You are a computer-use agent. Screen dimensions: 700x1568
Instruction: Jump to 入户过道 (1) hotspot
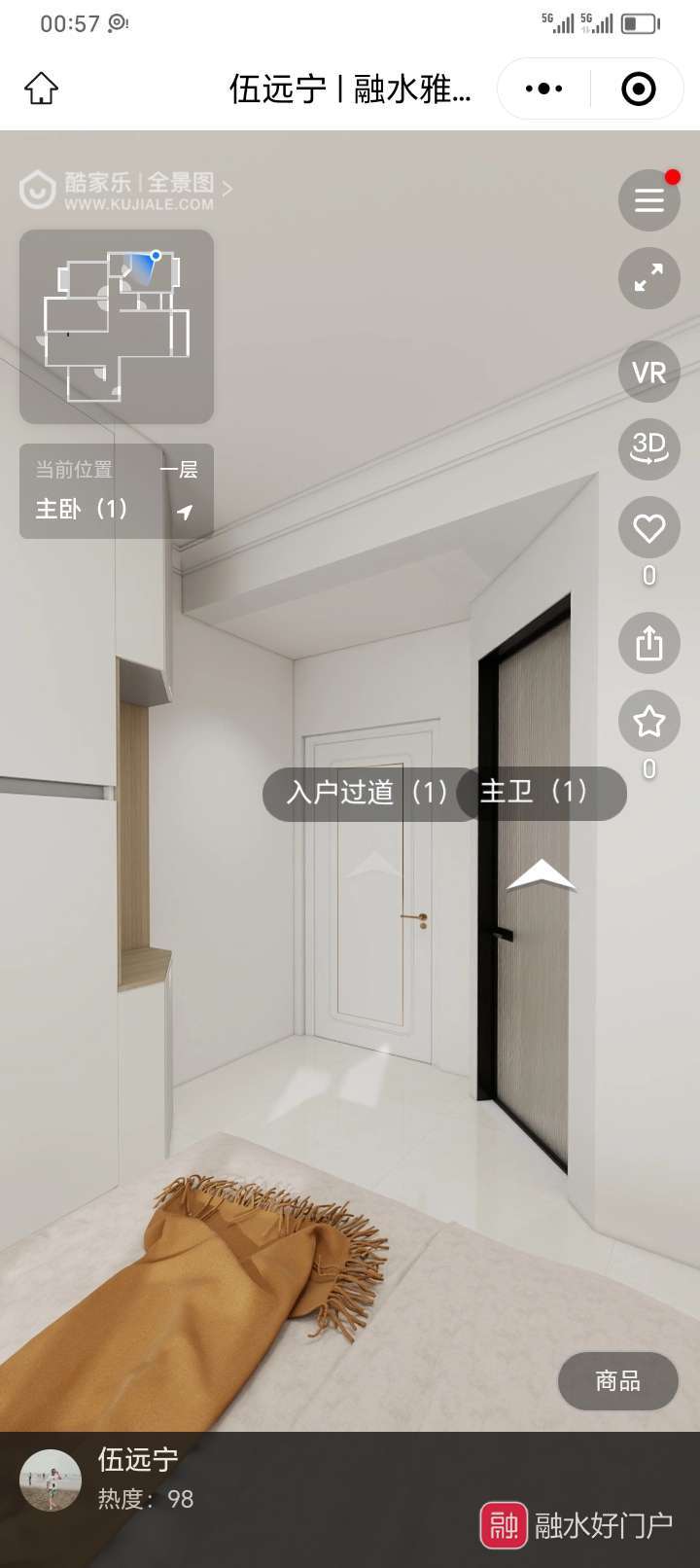tap(367, 793)
